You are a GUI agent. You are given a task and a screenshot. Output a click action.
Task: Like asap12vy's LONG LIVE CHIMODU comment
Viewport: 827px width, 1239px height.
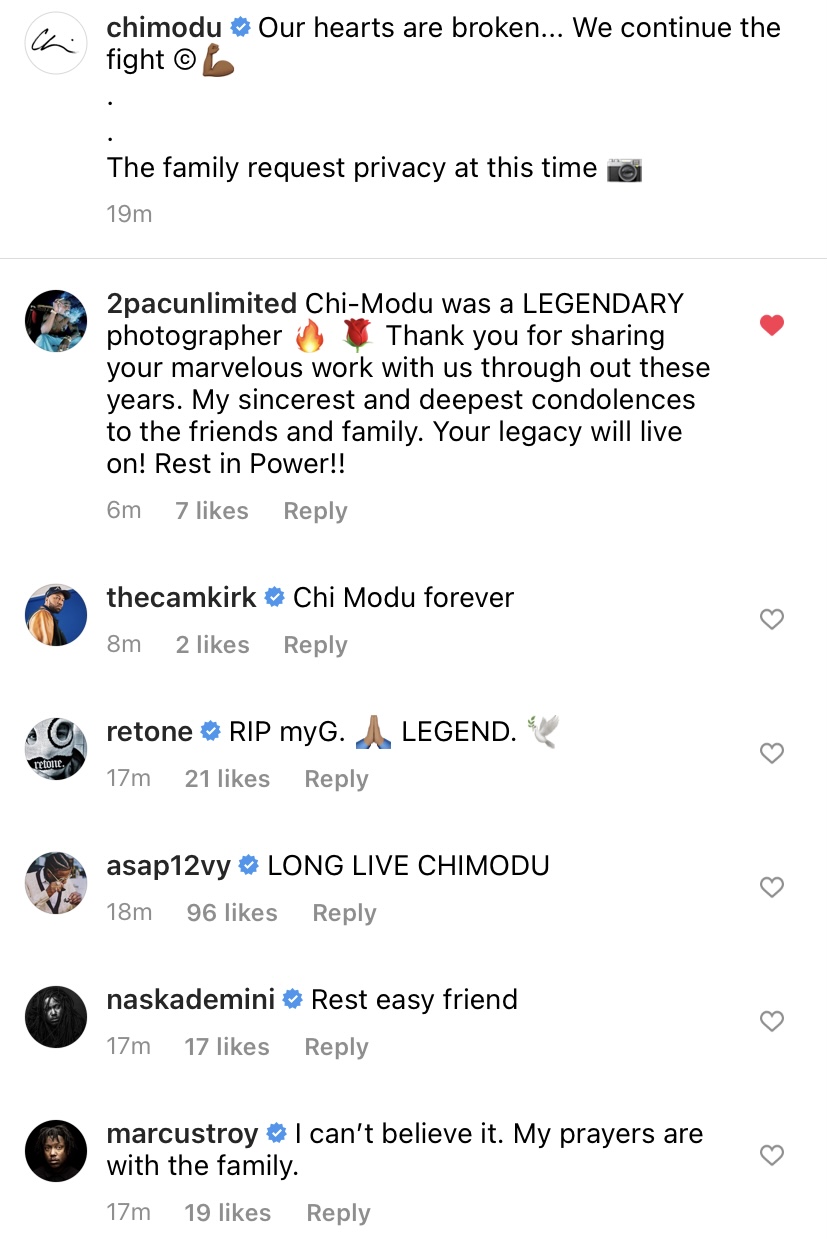tap(771, 888)
